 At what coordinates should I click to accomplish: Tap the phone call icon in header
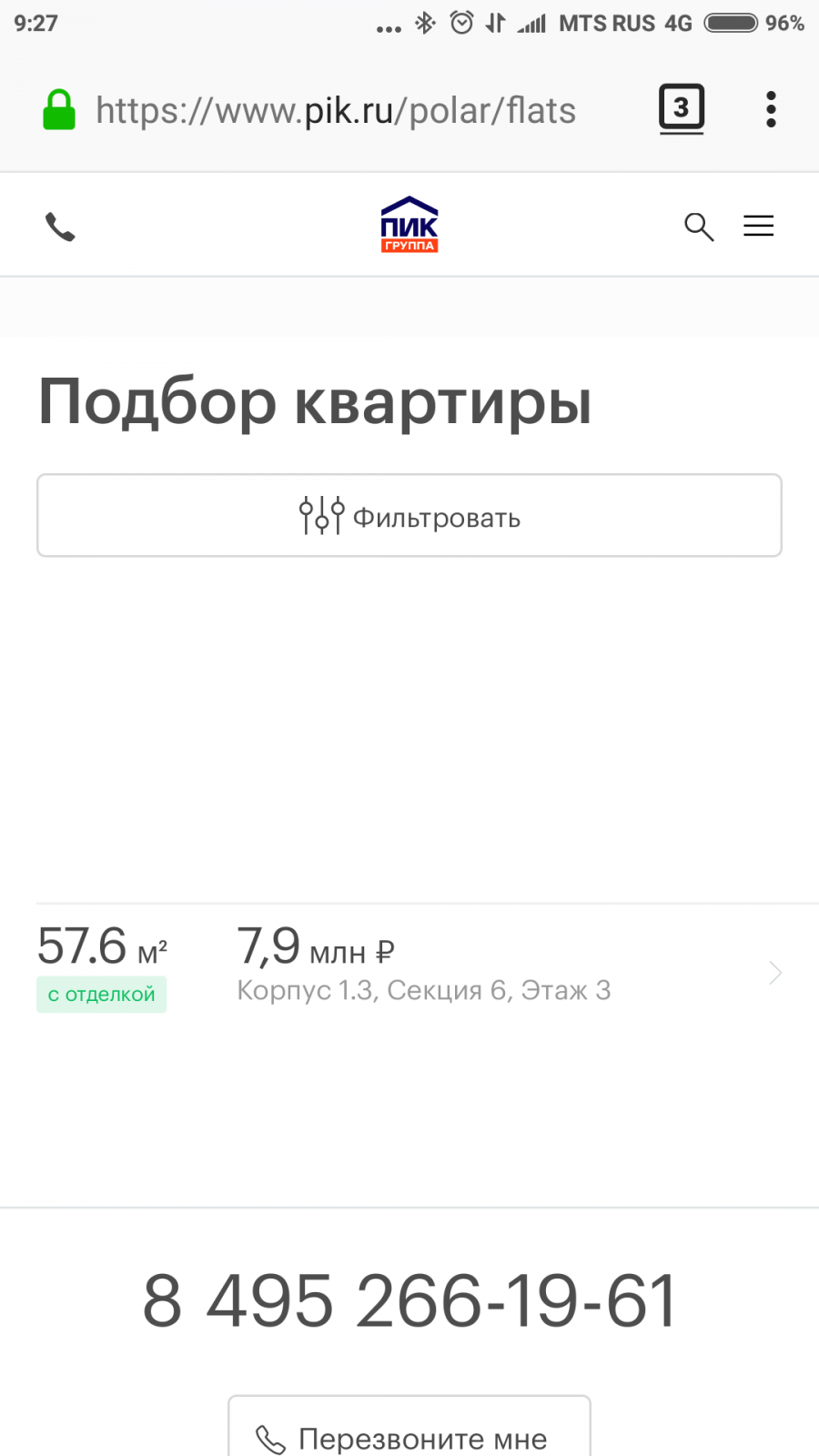60,227
